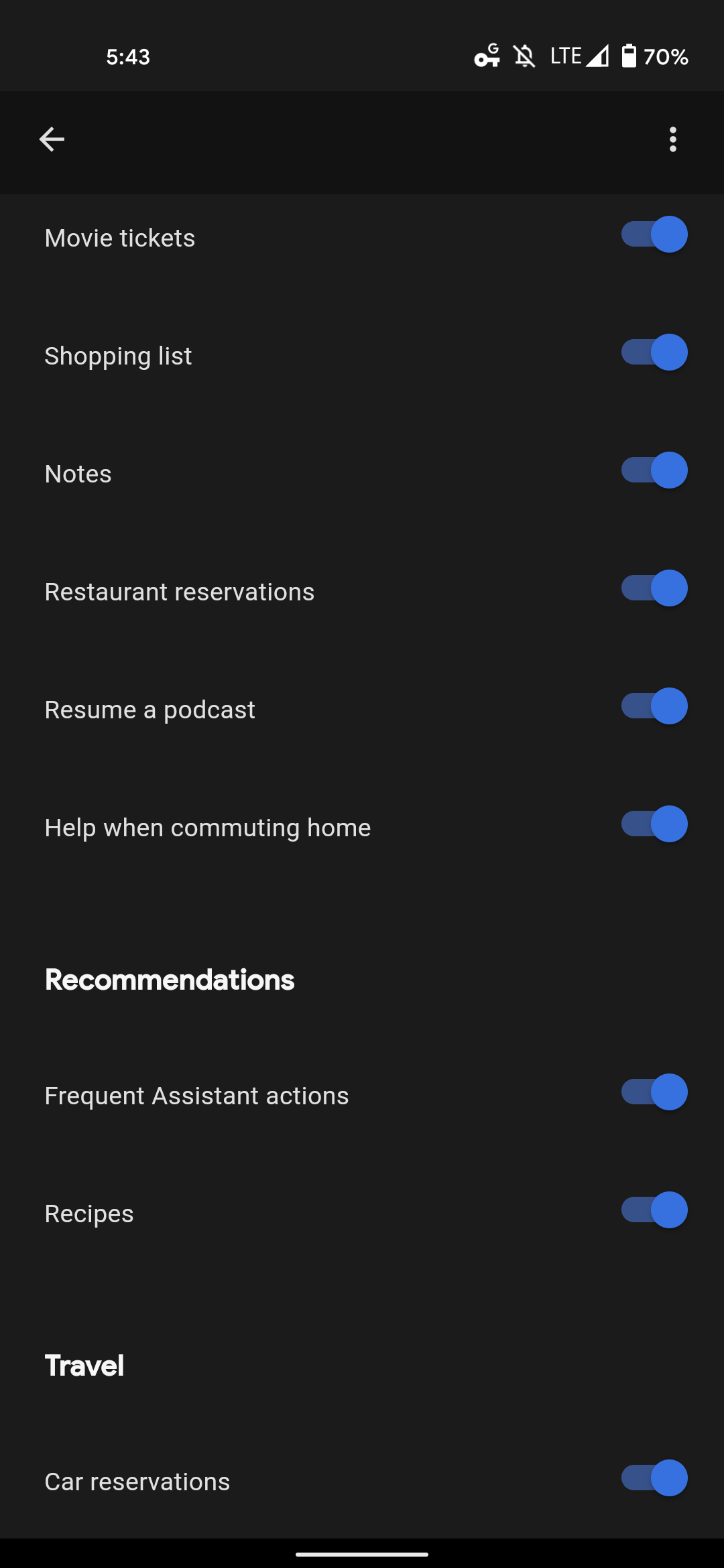Image resolution: width=724 pixels, height=1568 pixels.
Task: Tap the gesture navigation bar at bottom
Action: pyautogui.click(x=362, y=1553)
